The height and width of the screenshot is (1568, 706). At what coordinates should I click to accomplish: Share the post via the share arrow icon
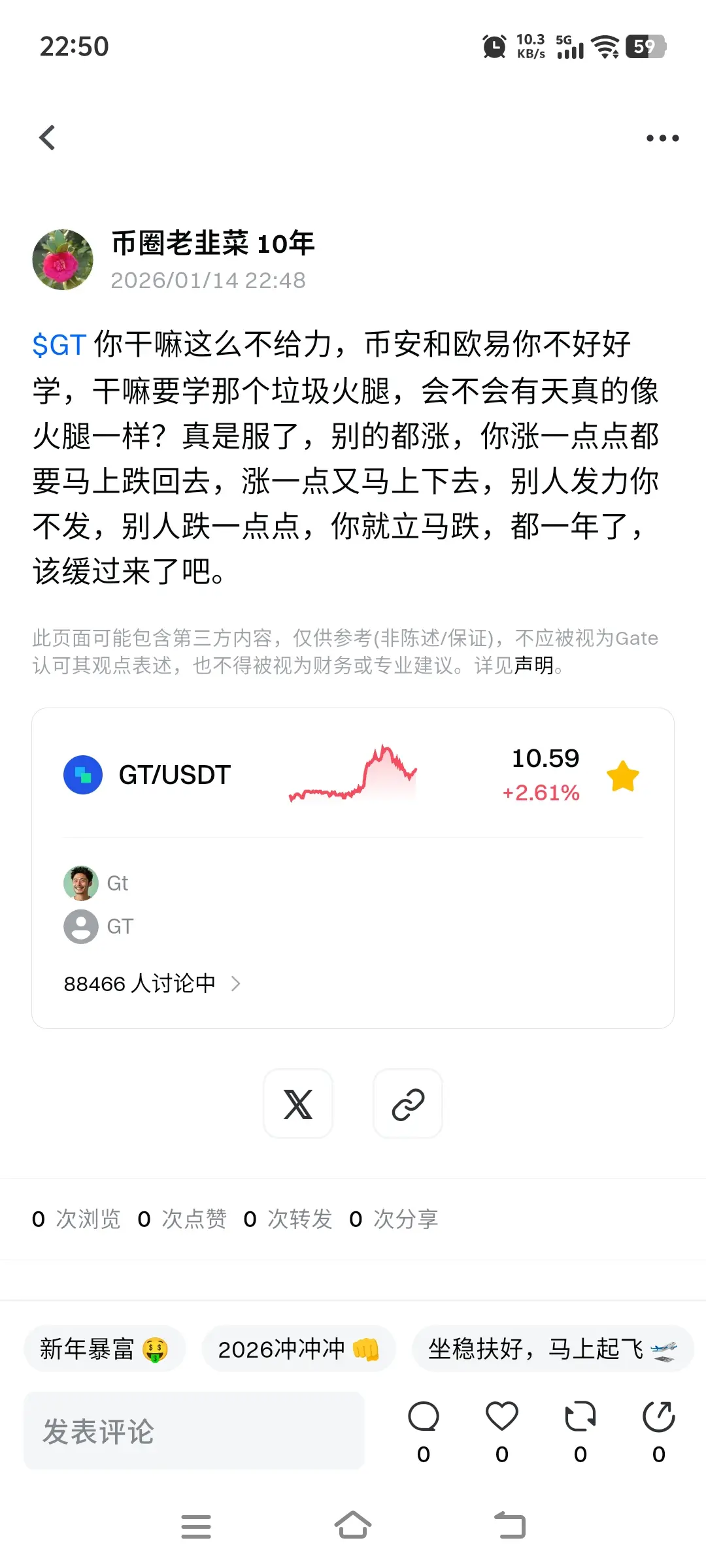click(x=658, y=1412)
